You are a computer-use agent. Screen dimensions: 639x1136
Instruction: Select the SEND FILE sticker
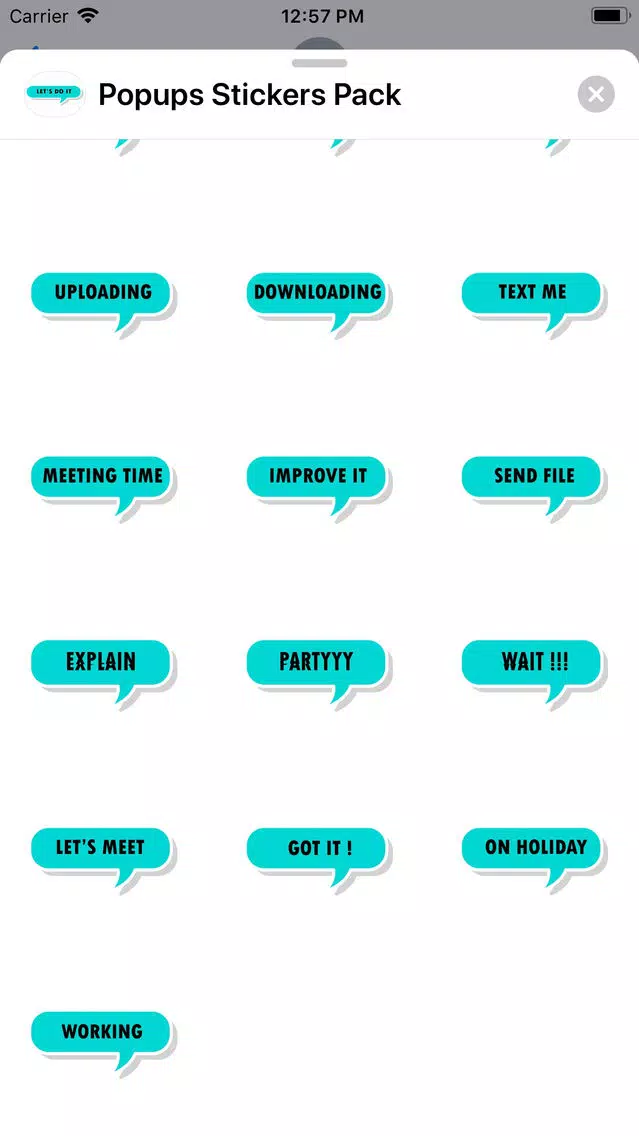tap(534, 487)
